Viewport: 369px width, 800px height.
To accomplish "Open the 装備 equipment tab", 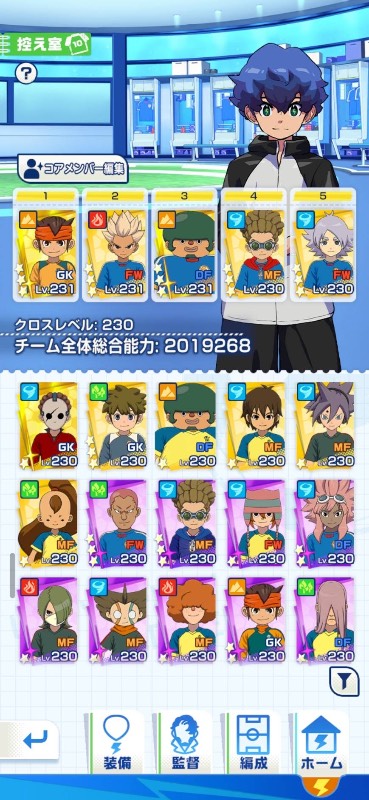I will pyautogui.click(x=117, y=743).
